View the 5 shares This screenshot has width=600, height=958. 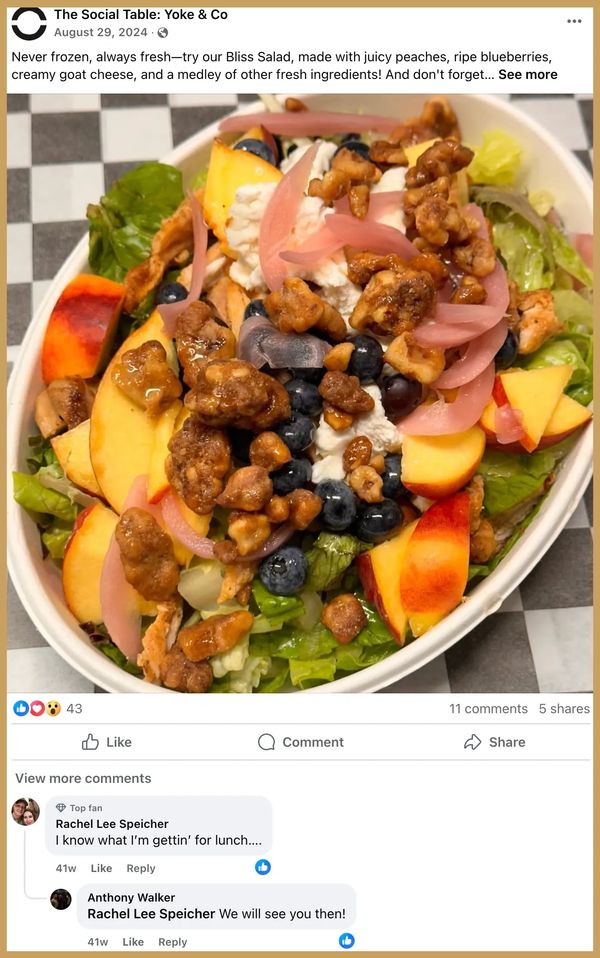click(x=564, y=708)
